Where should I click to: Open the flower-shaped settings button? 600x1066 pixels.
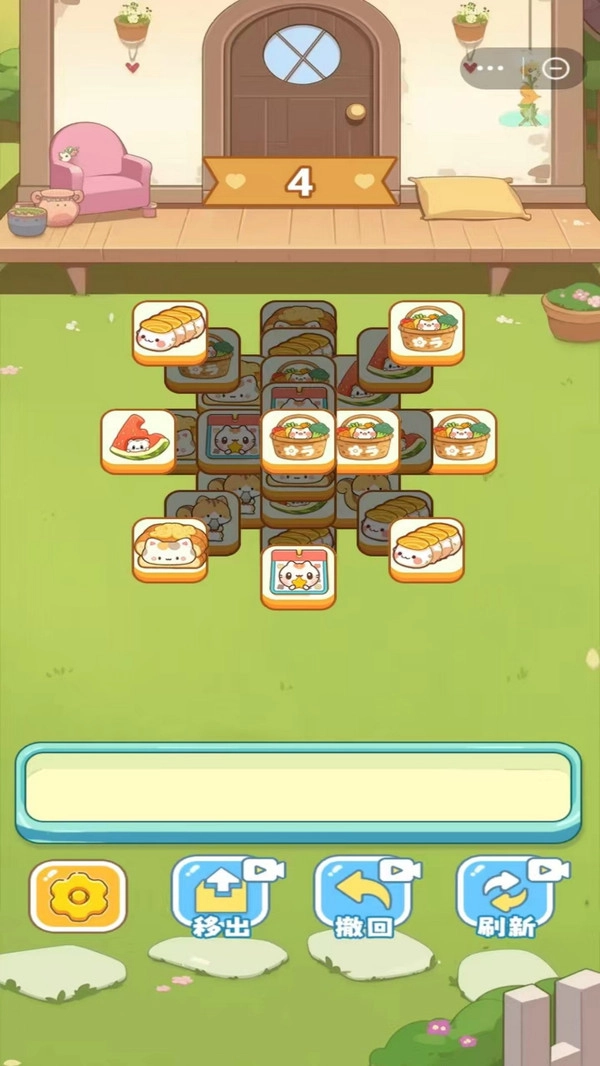point(78,895)
